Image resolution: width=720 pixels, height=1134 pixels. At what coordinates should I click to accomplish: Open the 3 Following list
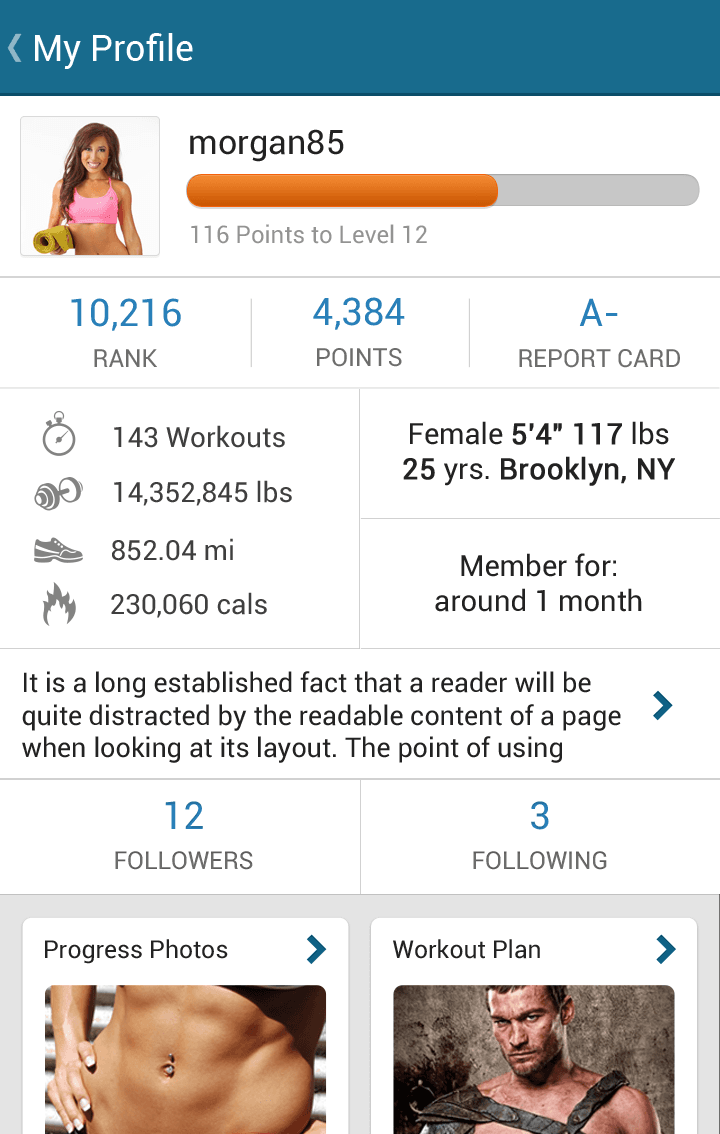click(540, 837)
